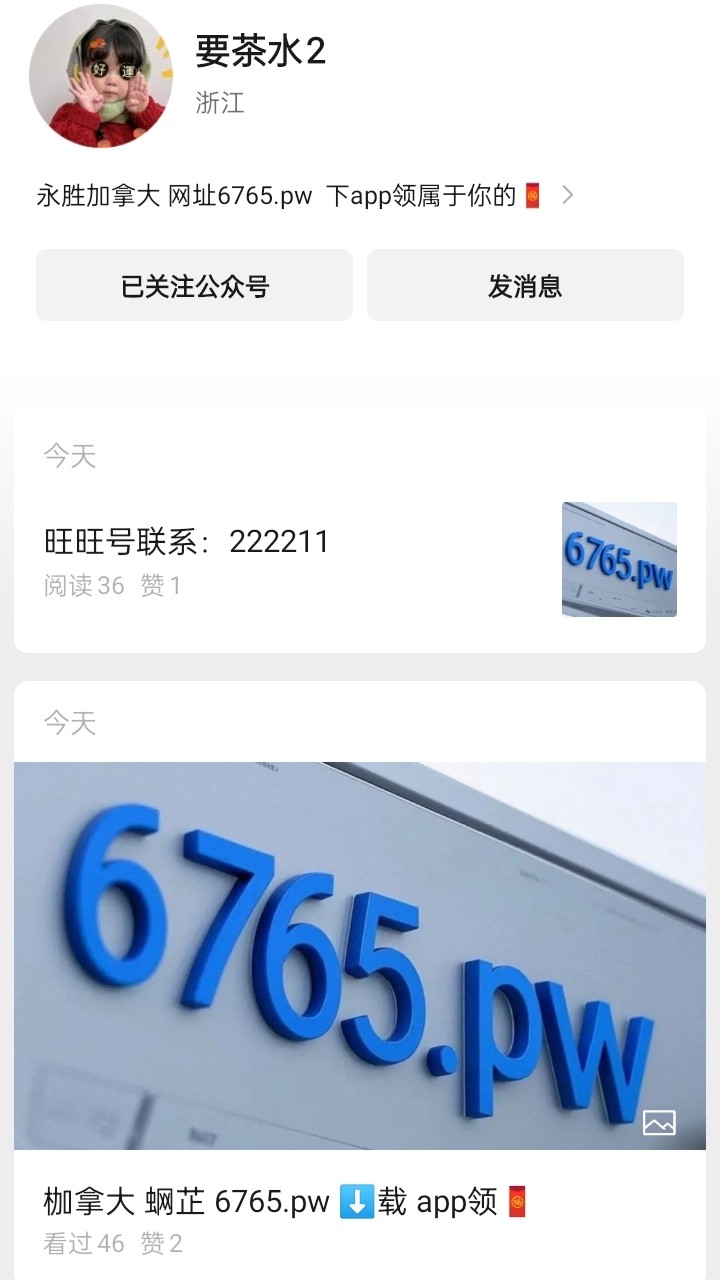Send a message via 发消息
This screenshot has height=1280, width=720.
pyautogui.click(x=525, y=286)
